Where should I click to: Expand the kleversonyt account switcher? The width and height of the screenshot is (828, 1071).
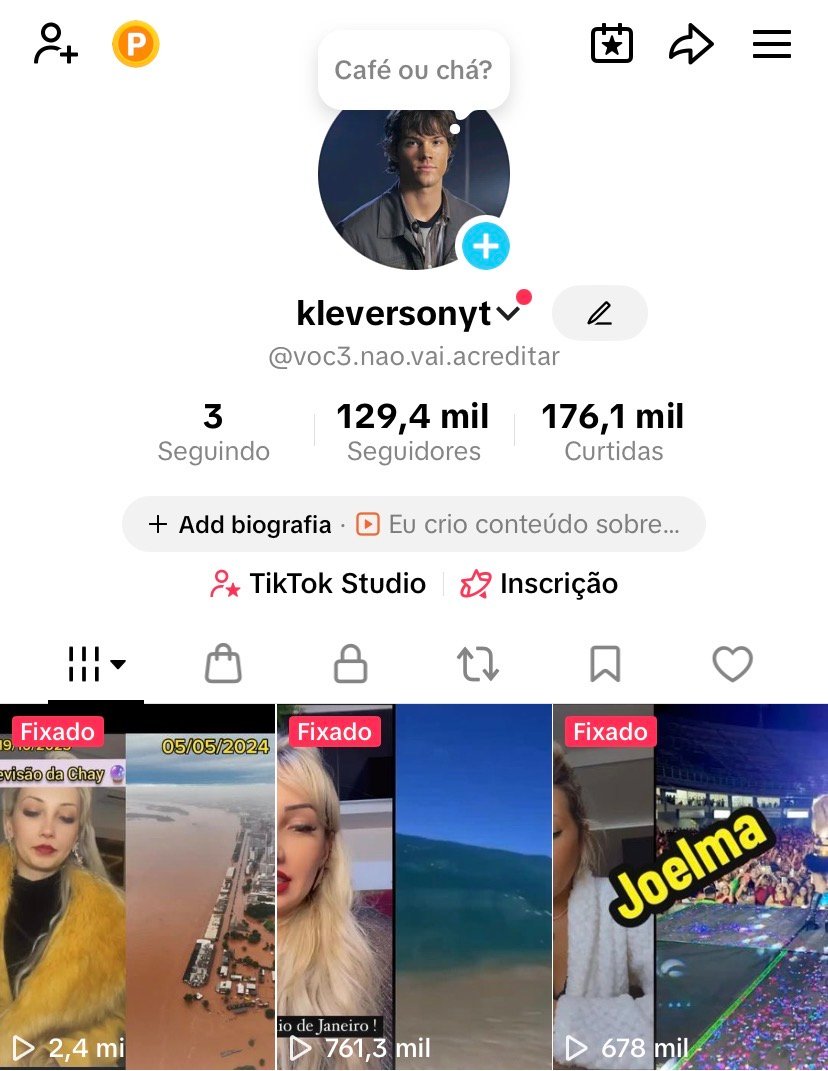click(509, 315)
